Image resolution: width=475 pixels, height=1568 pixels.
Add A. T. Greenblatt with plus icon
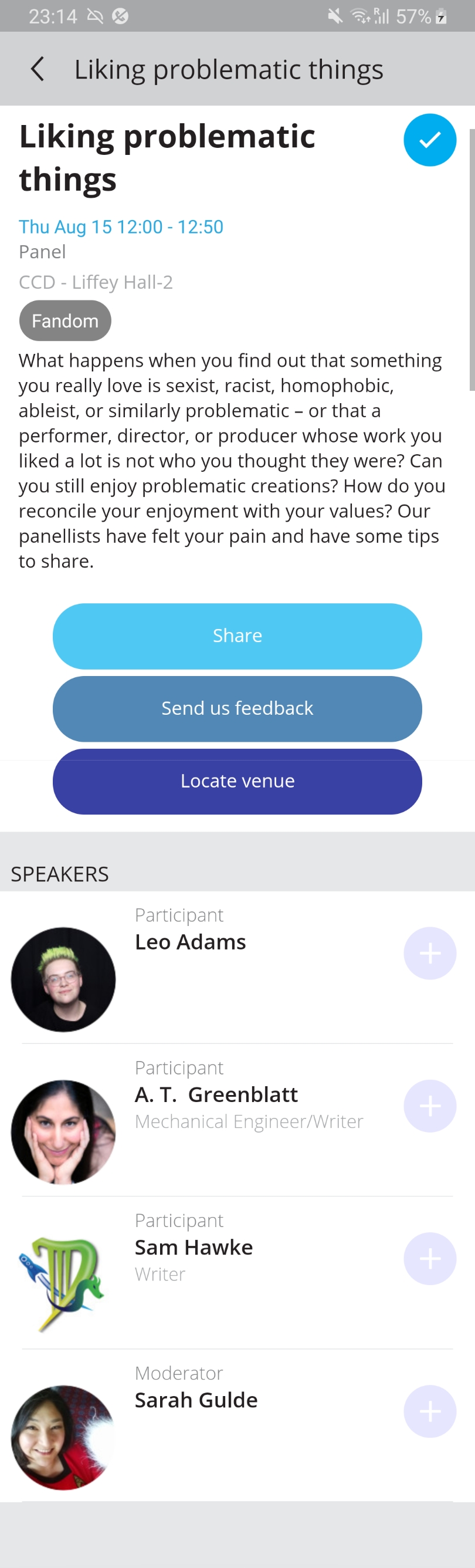(429, 1106)
